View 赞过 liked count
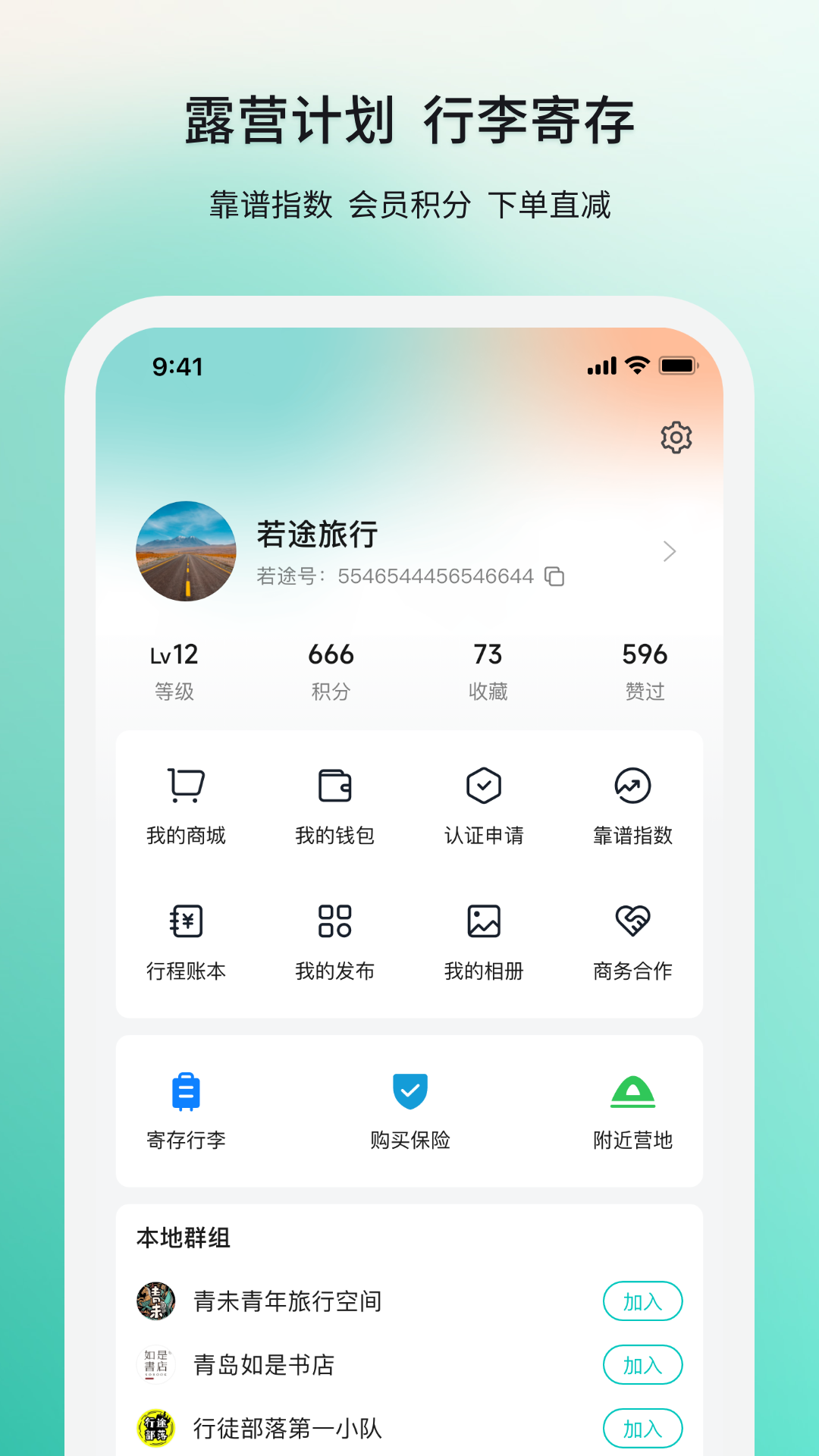The image size is (819, 1456). (643, 667)
